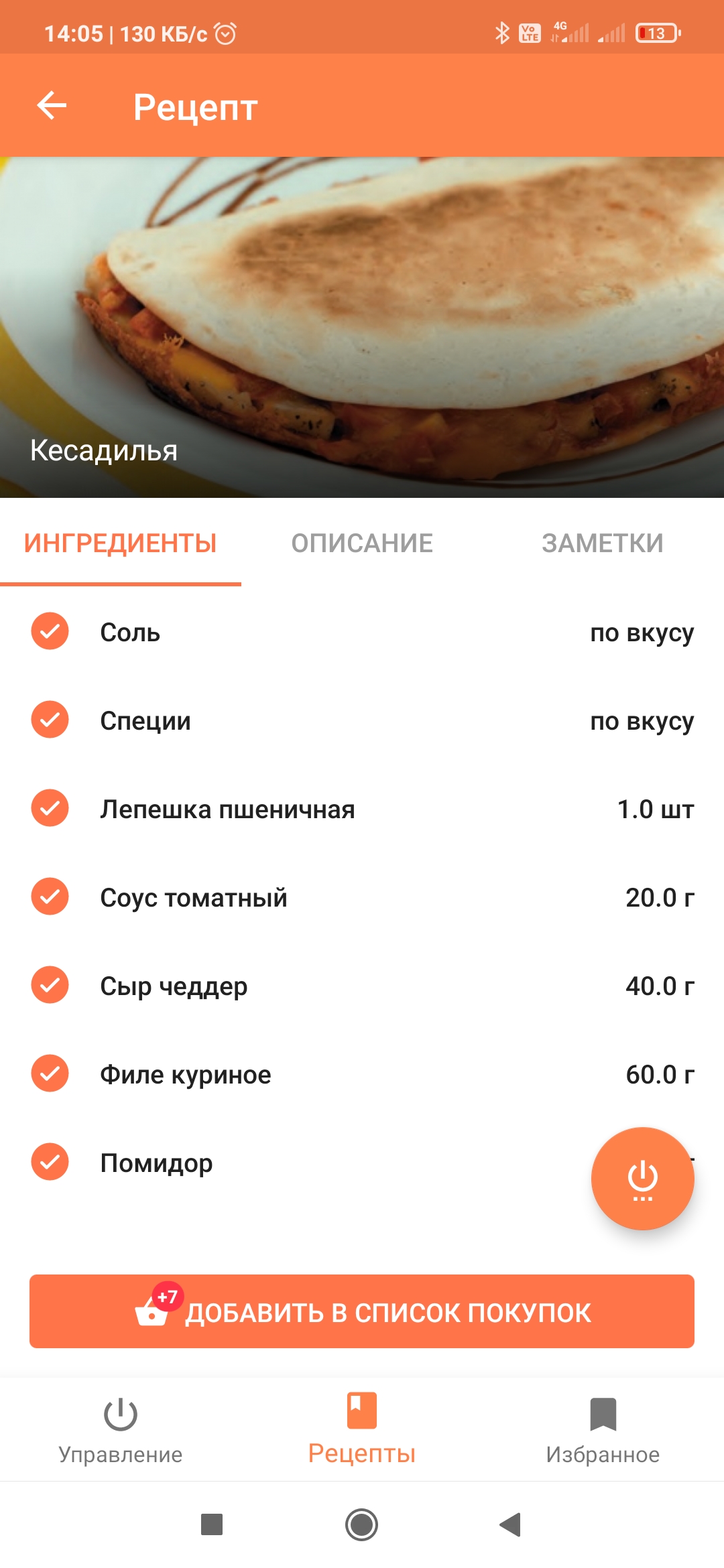Uncheck Сыр чеддер in ingredients
The width and height of the screenshot is (724, 1568).
tap(50, 985)
